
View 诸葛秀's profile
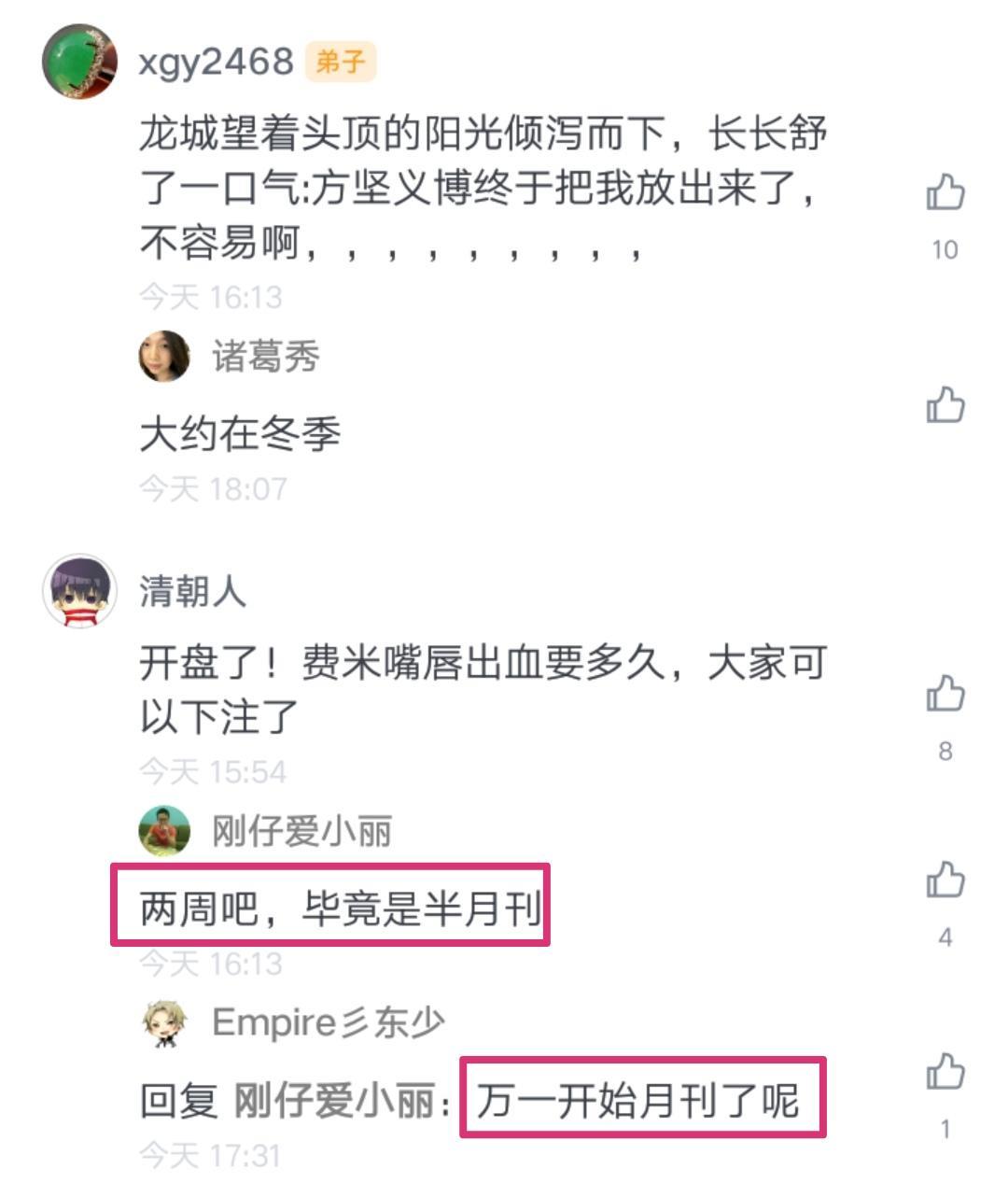[165, 357]
